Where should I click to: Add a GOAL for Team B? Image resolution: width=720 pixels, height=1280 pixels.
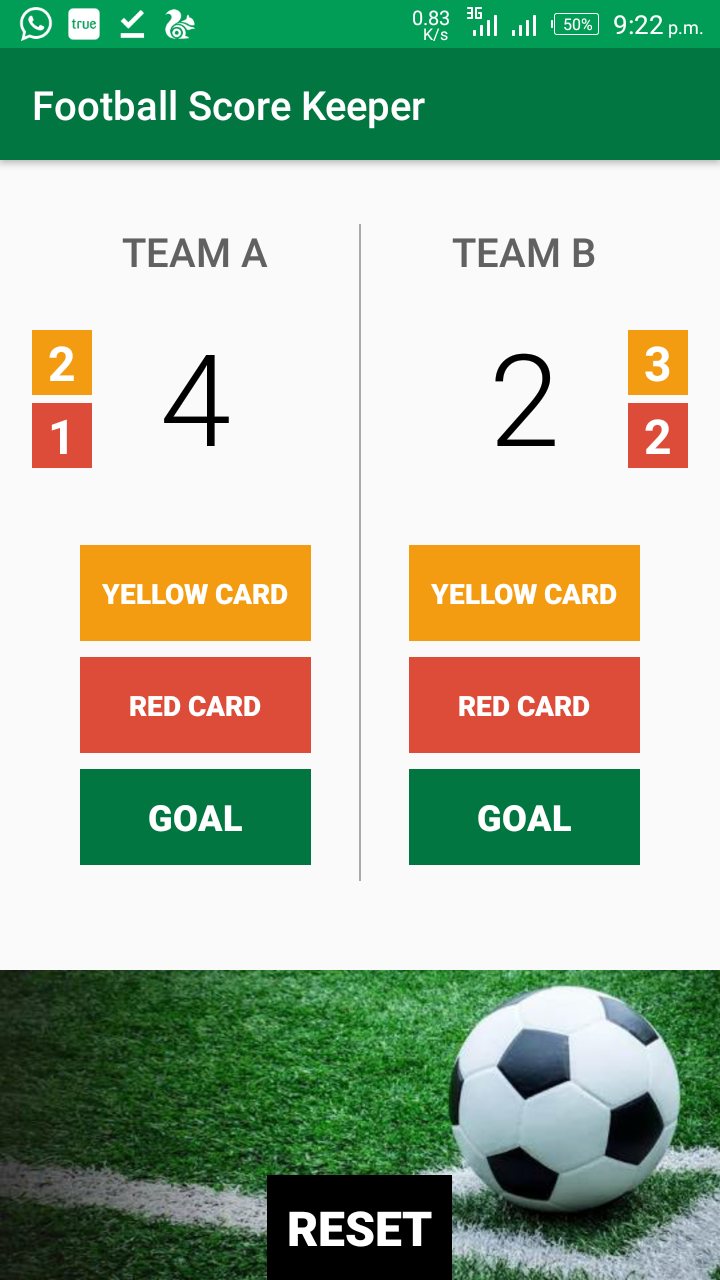524,817
